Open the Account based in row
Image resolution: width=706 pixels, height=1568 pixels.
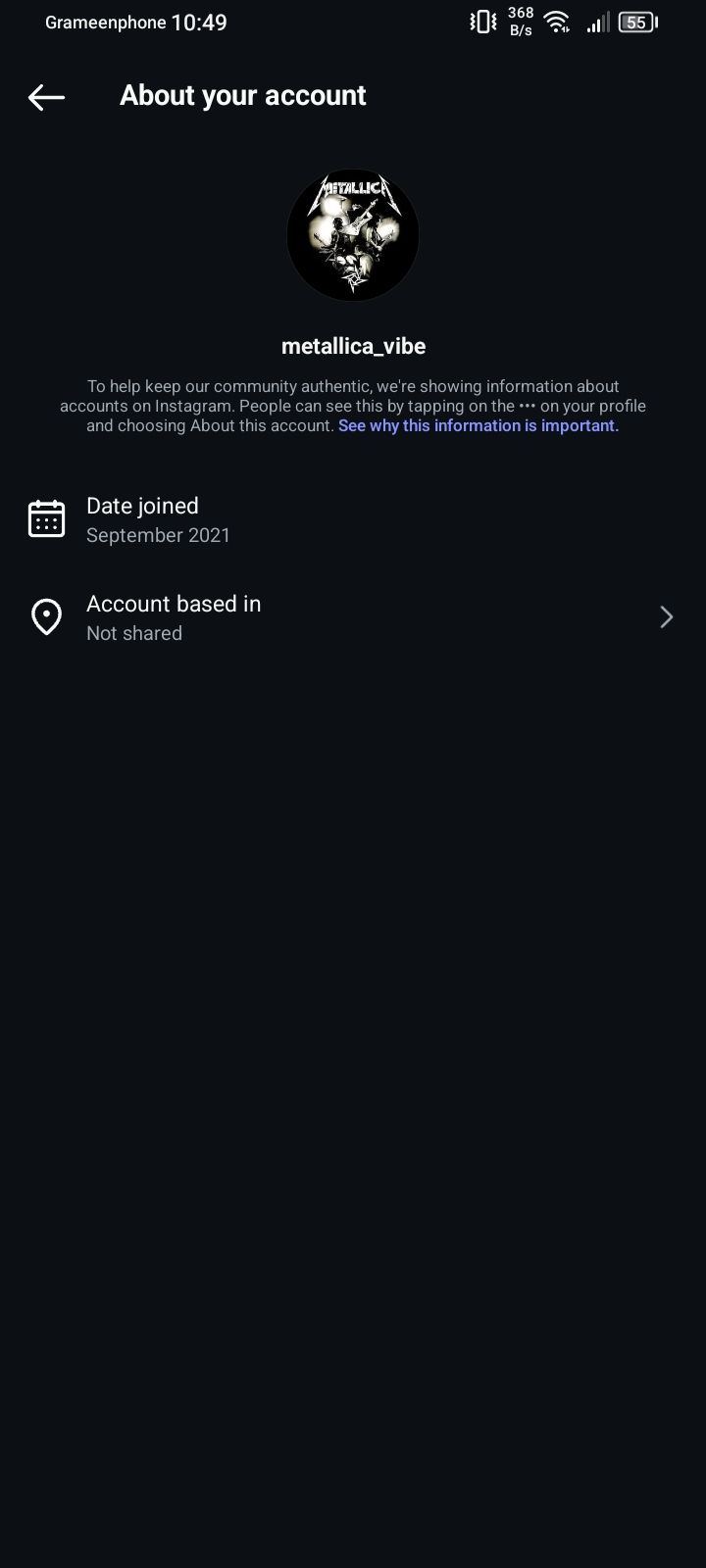click(x=353, y=617)
